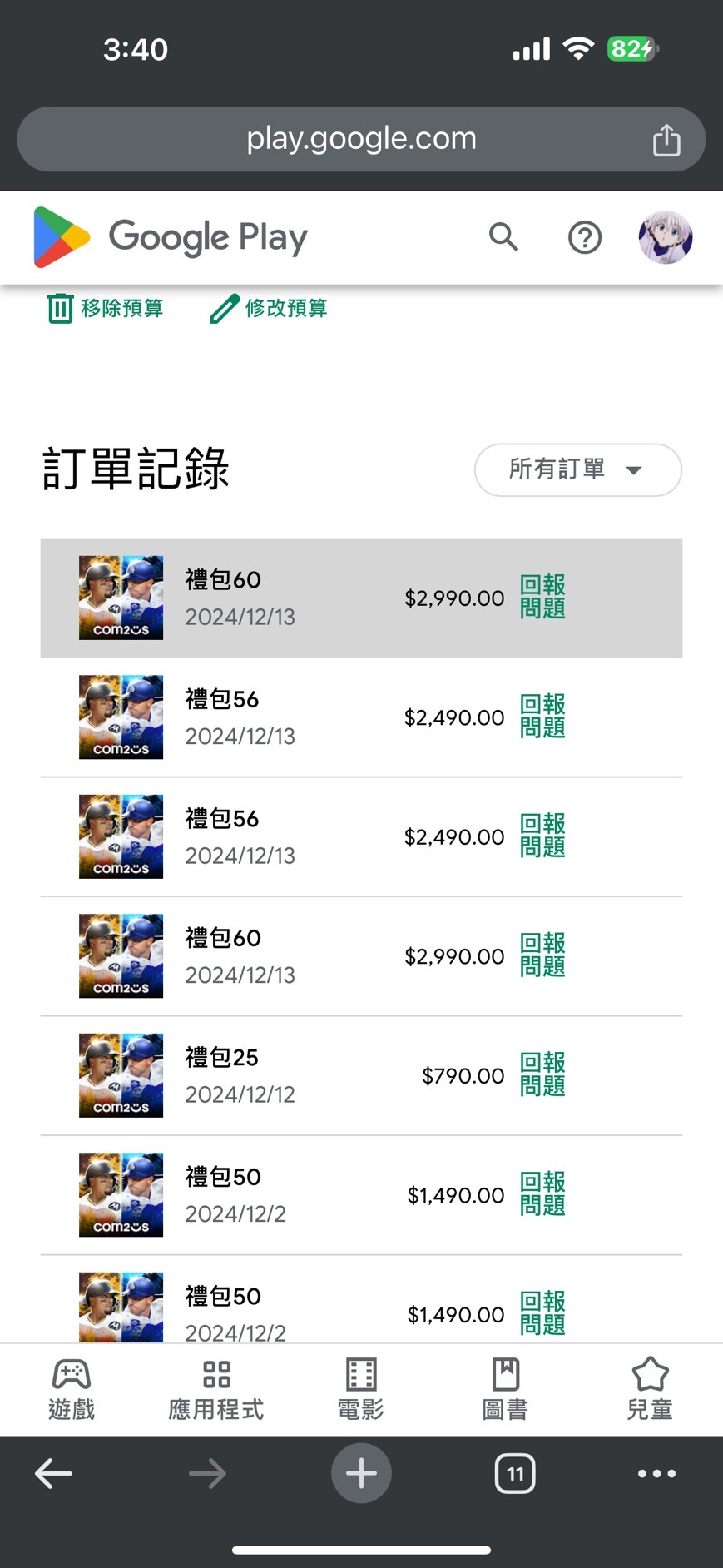Switch to the 遊戲 tab

pyautogui.click(x=72, y=1389)
